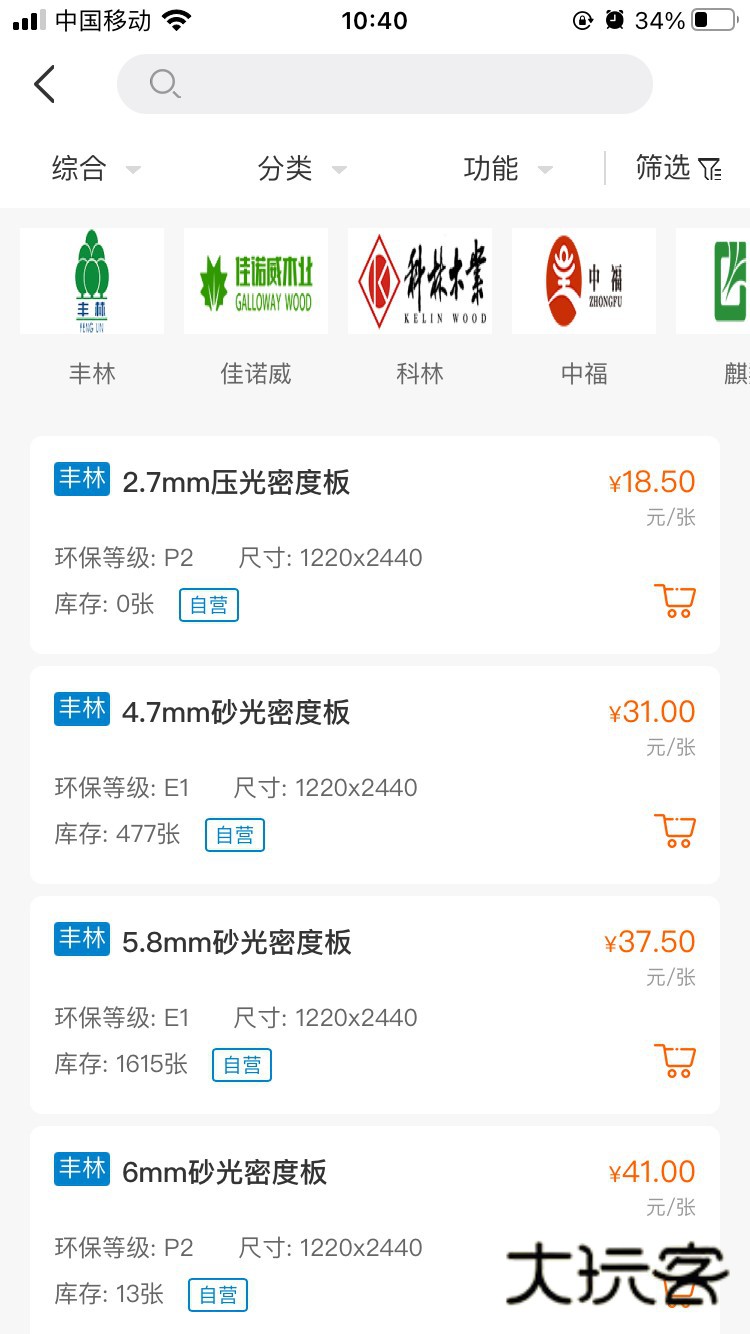Go back with the arrow icon

44,85
